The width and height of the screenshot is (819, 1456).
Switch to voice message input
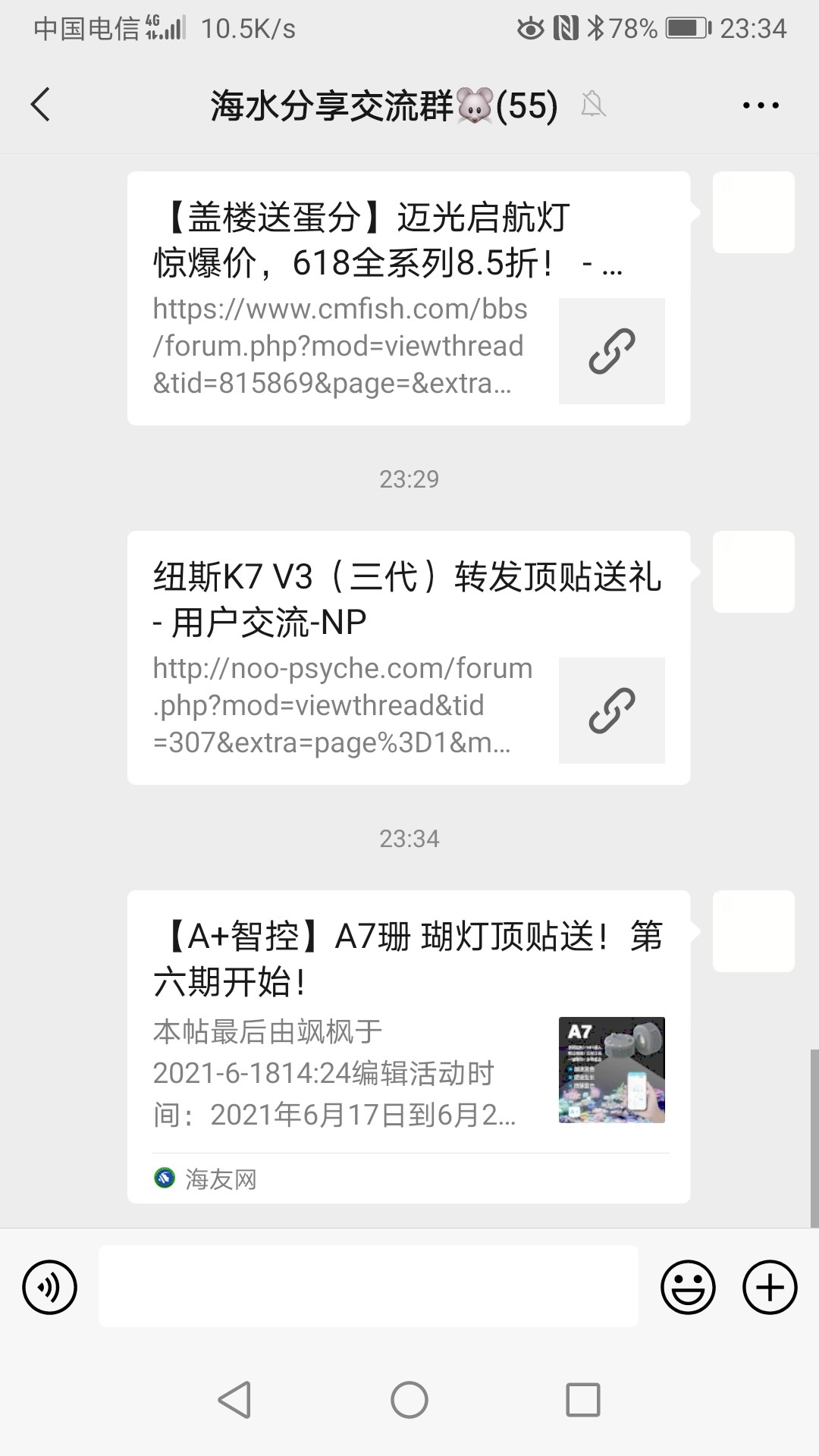pyautogui.click(x=50, y=1287)
